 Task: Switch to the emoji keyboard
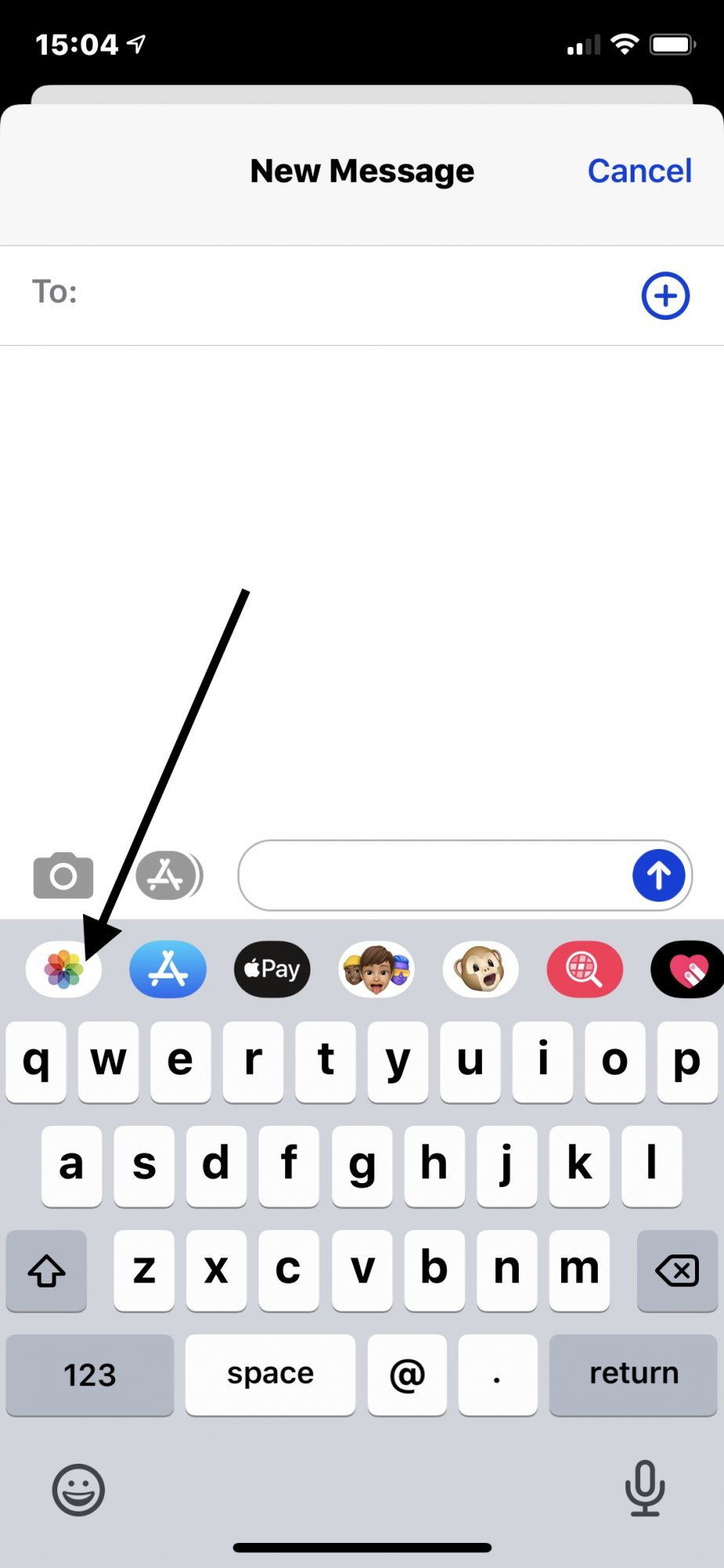coord(78,1490)
